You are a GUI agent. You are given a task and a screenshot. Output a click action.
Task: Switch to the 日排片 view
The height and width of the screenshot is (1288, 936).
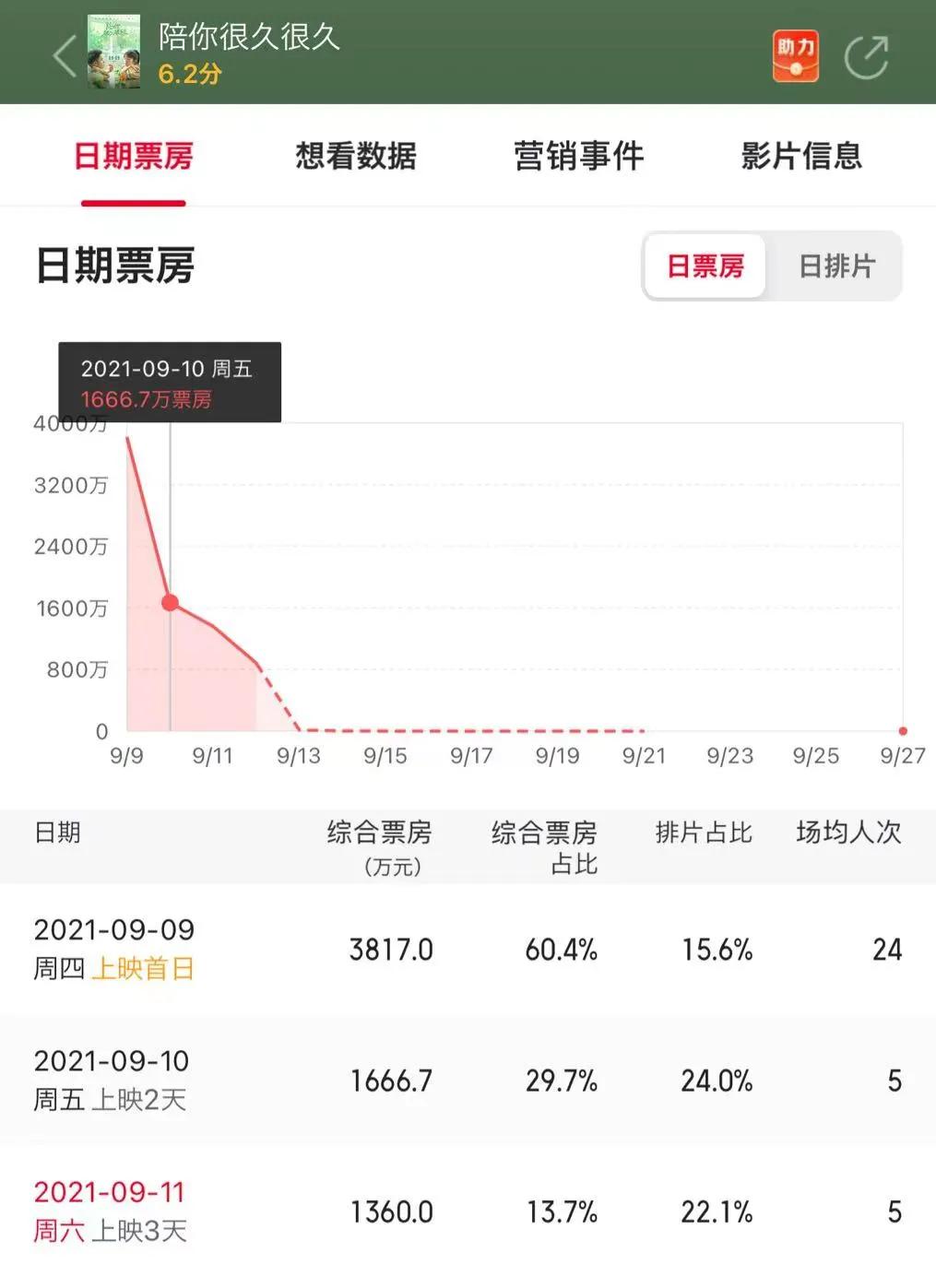click(835, 266)
